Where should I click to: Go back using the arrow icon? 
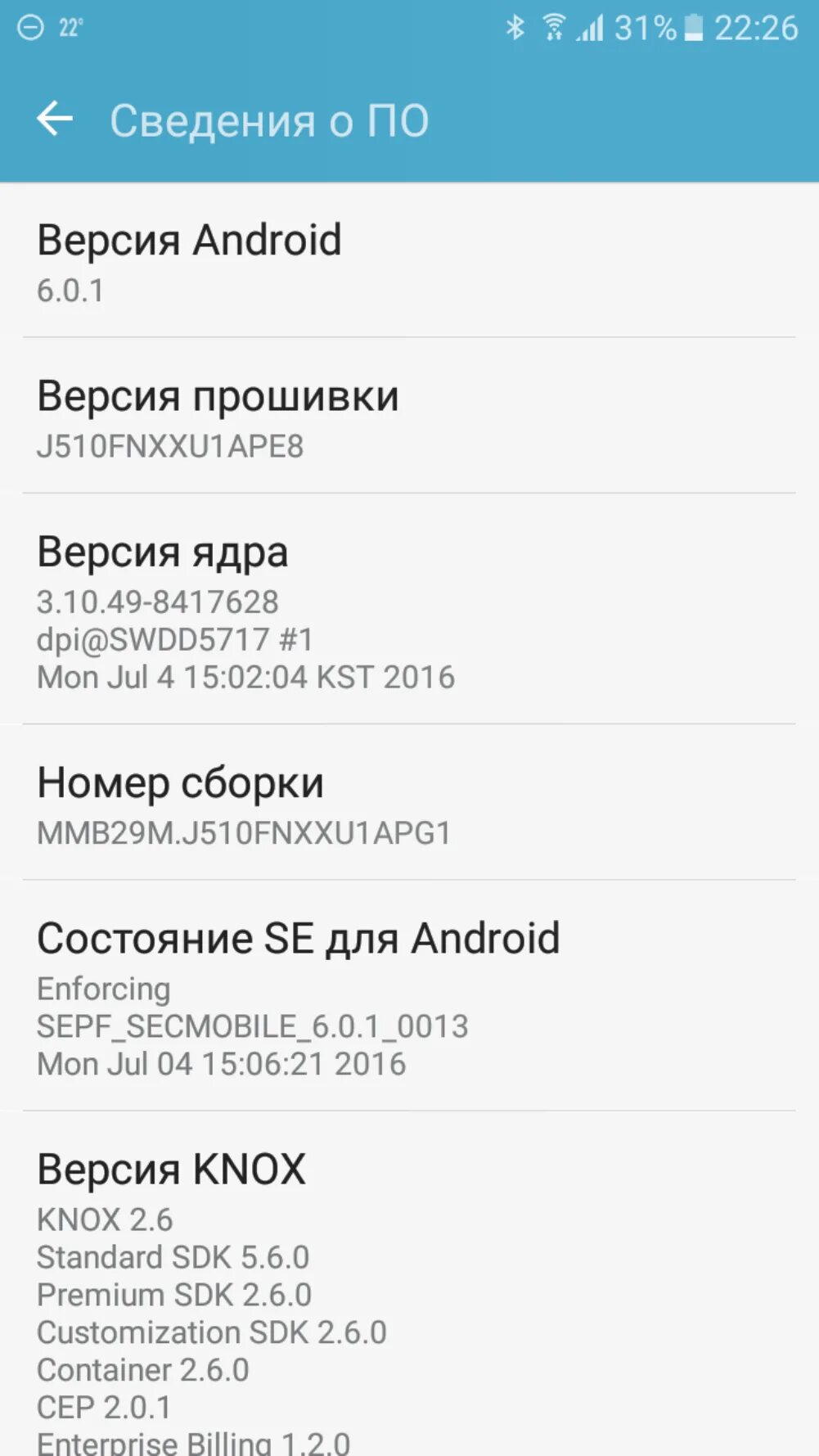55,119
